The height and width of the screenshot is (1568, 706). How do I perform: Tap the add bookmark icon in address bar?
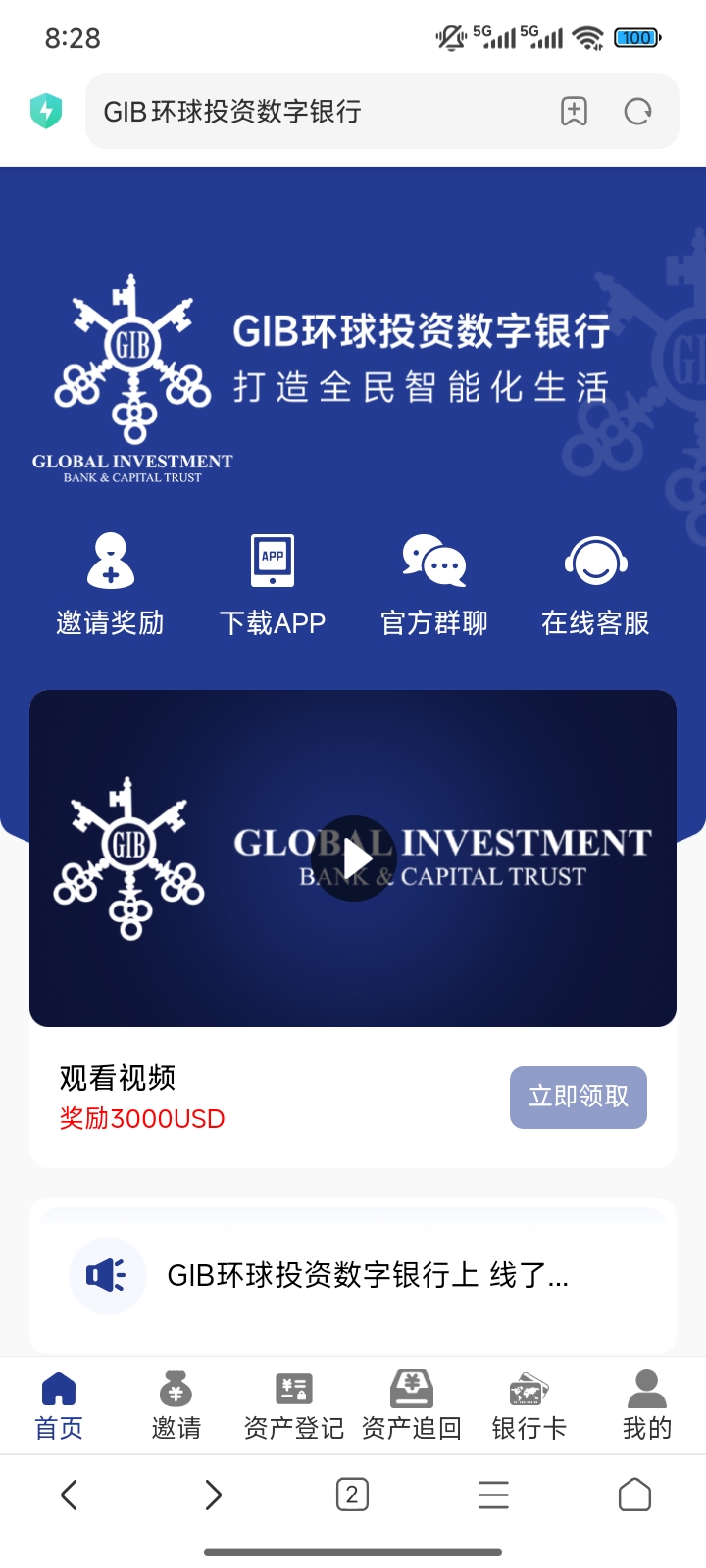(575, 111)
